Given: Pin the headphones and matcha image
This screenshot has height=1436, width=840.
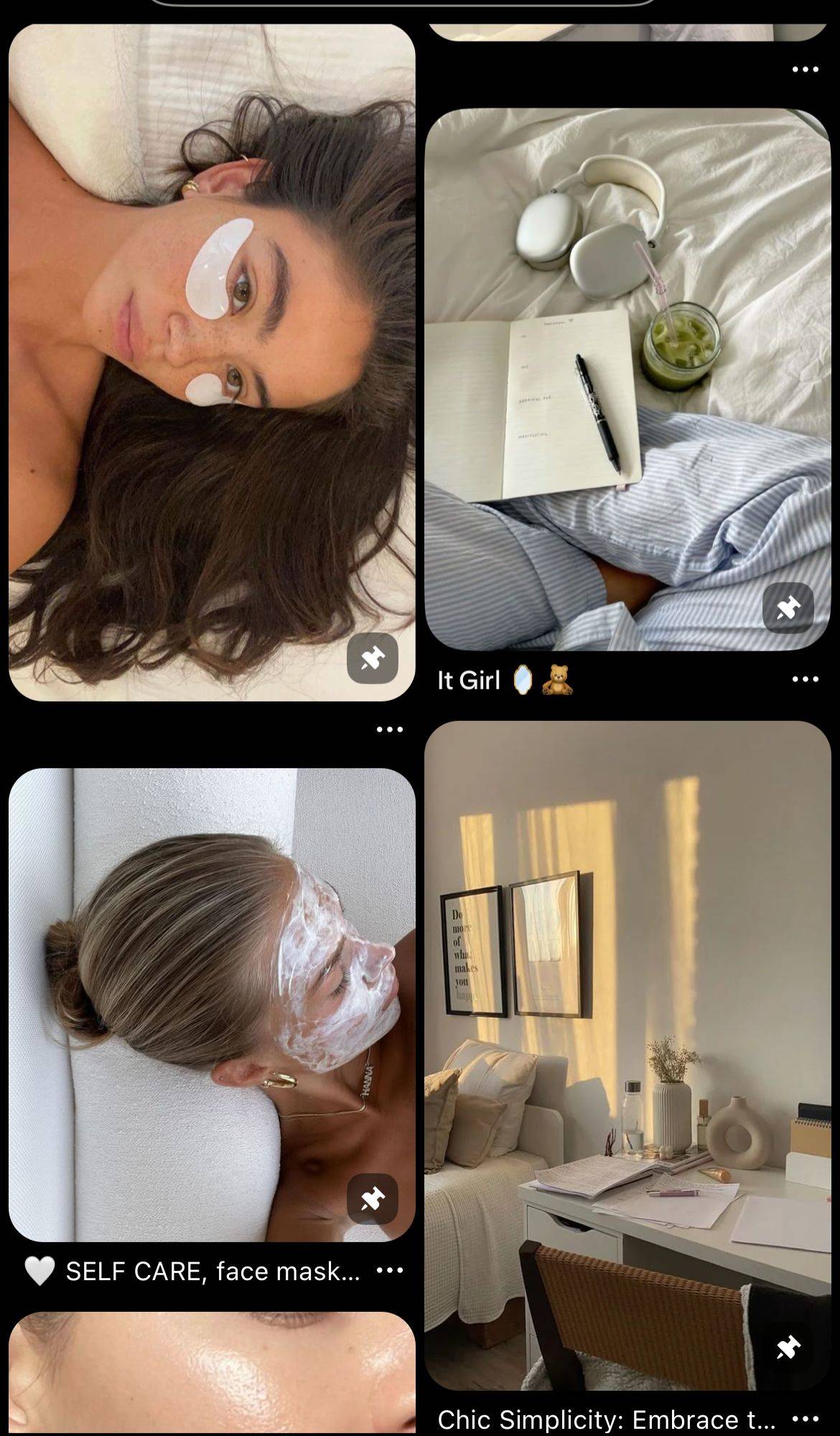Looking at the screenshot, I should [788, 608].
